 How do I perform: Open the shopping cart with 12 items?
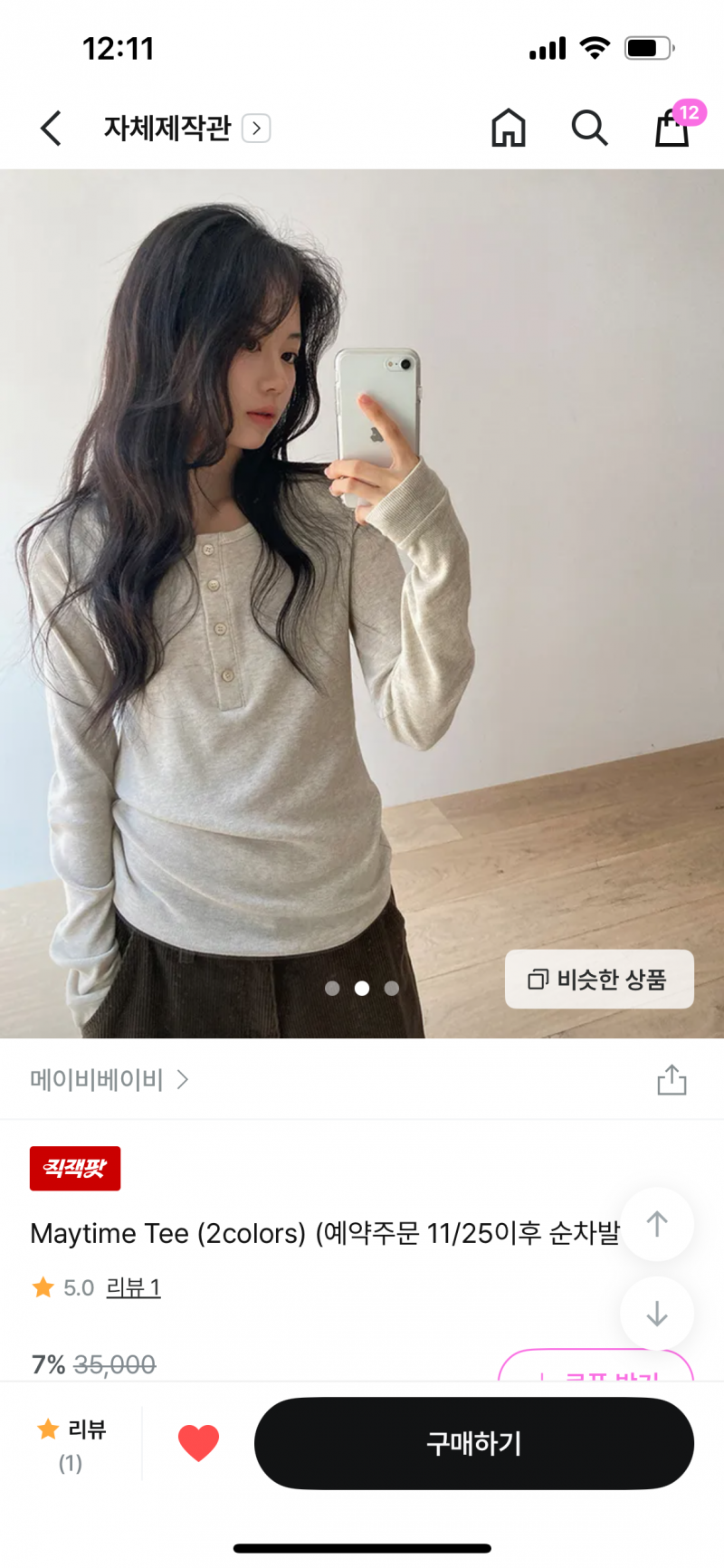[671, 131]
